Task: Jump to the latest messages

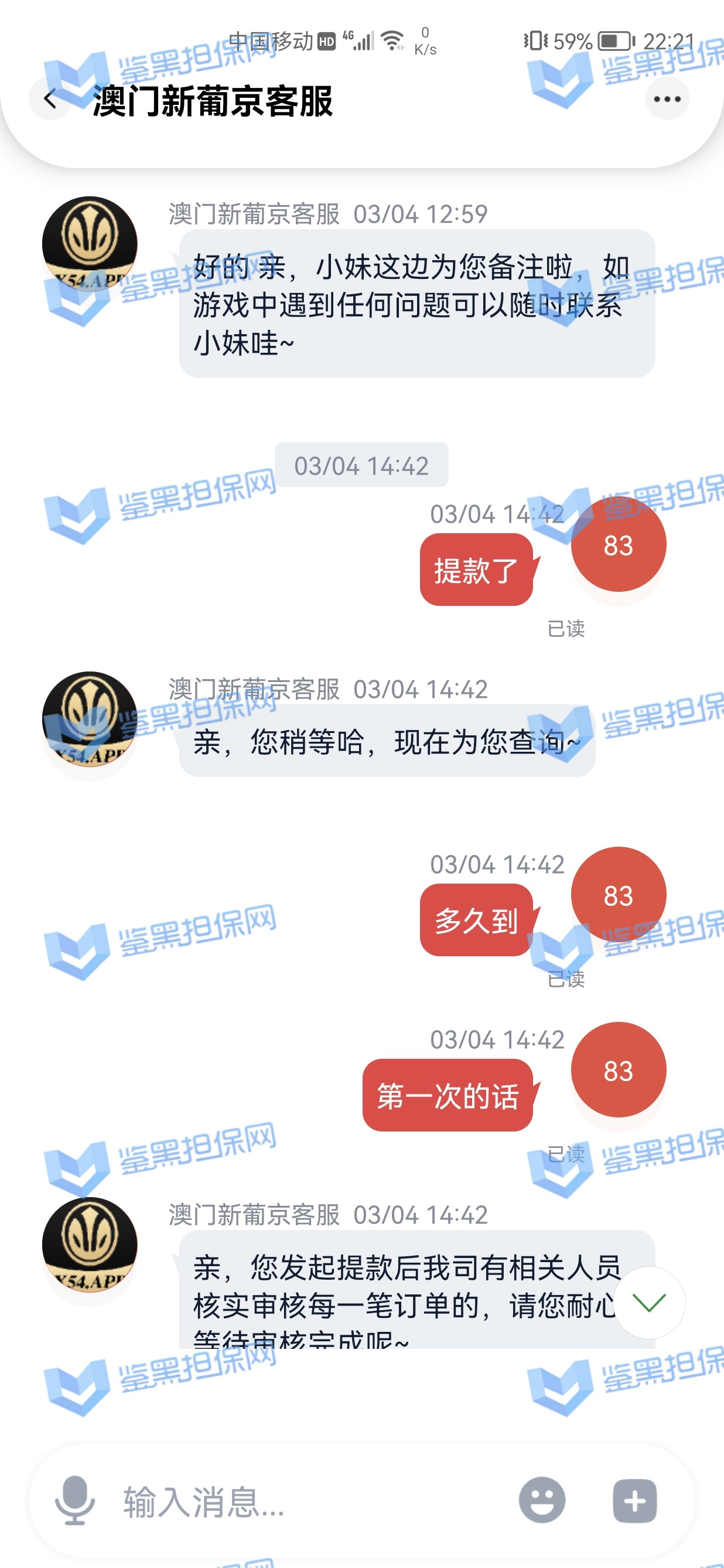Action: 649,1302
